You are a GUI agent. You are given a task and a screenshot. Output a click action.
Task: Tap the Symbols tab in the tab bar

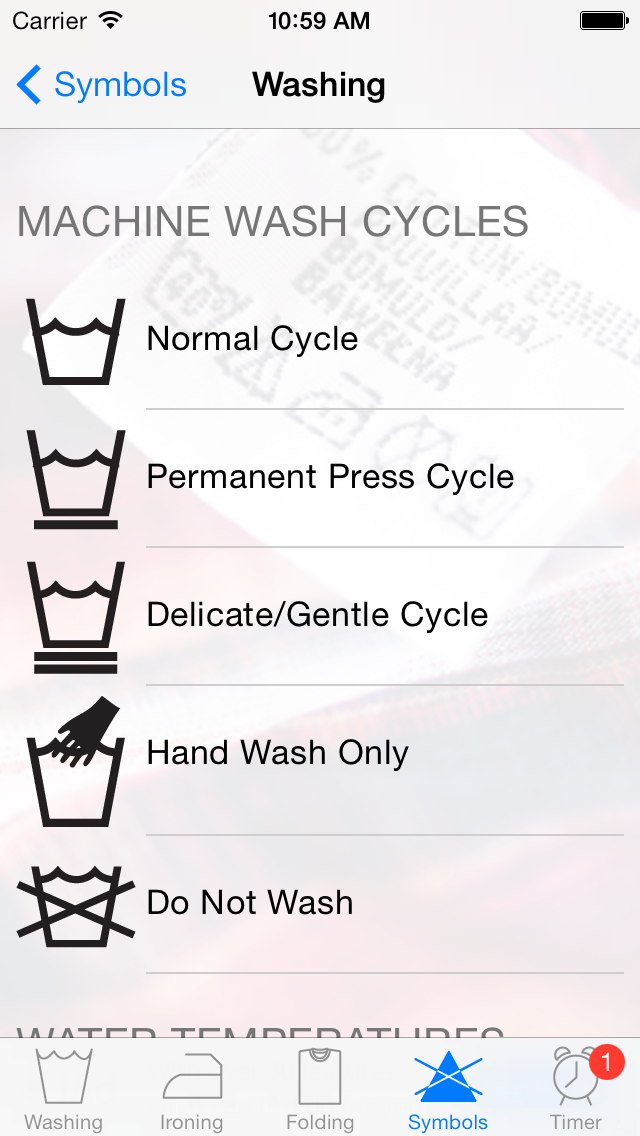point(448,1088)
